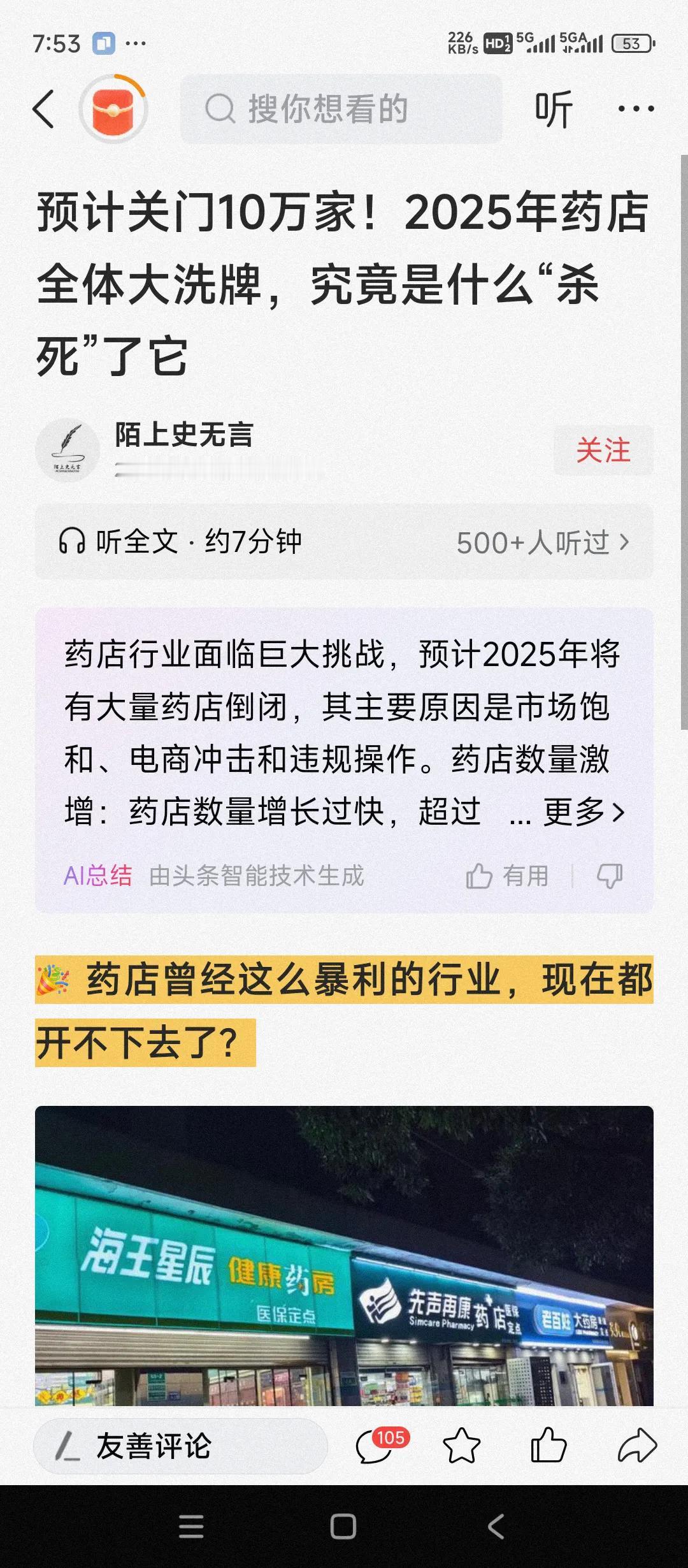Open author 陌上史无言's profile
This screenshot has height=1568, width=688.
[x=183, y=435]
